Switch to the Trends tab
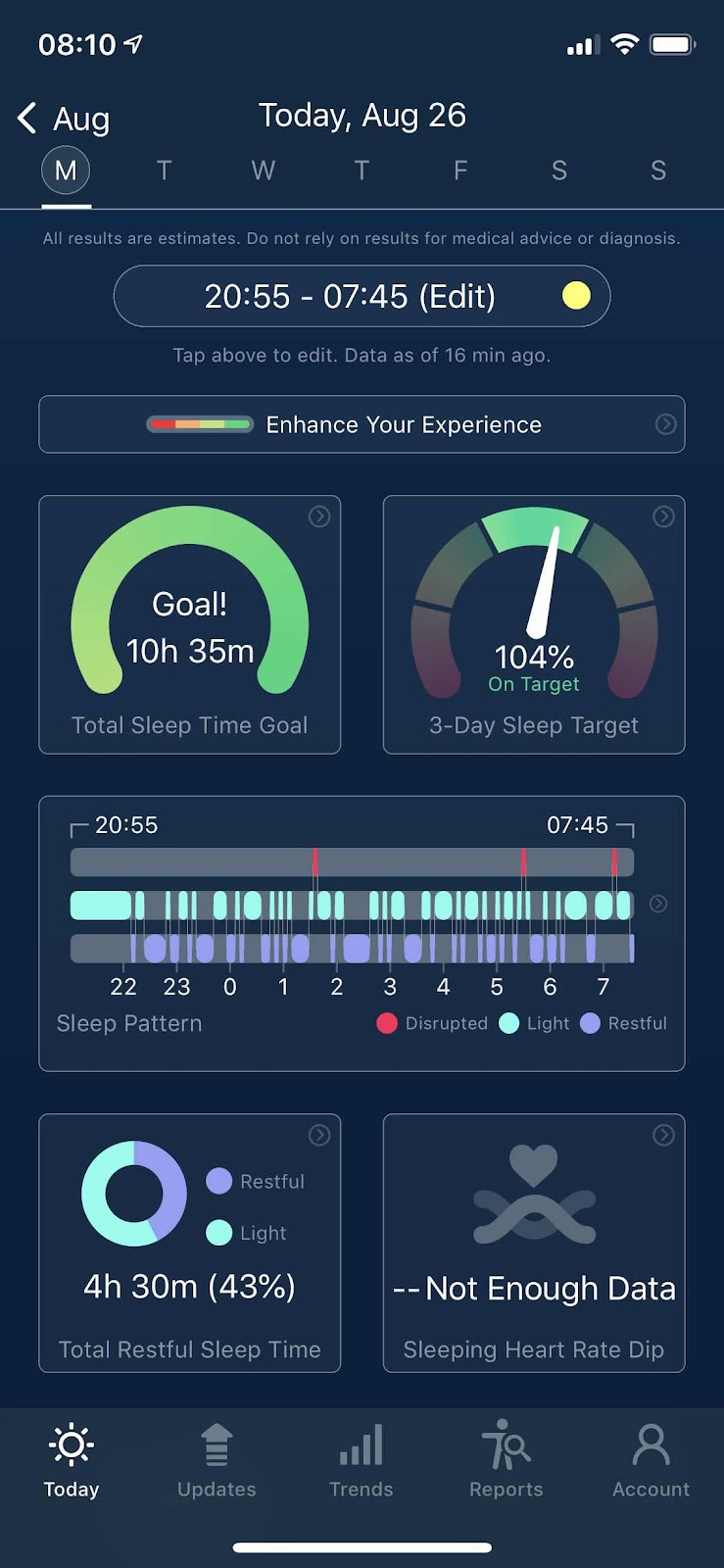This screenshot has height=1568, width=724. click(362, 1460)
